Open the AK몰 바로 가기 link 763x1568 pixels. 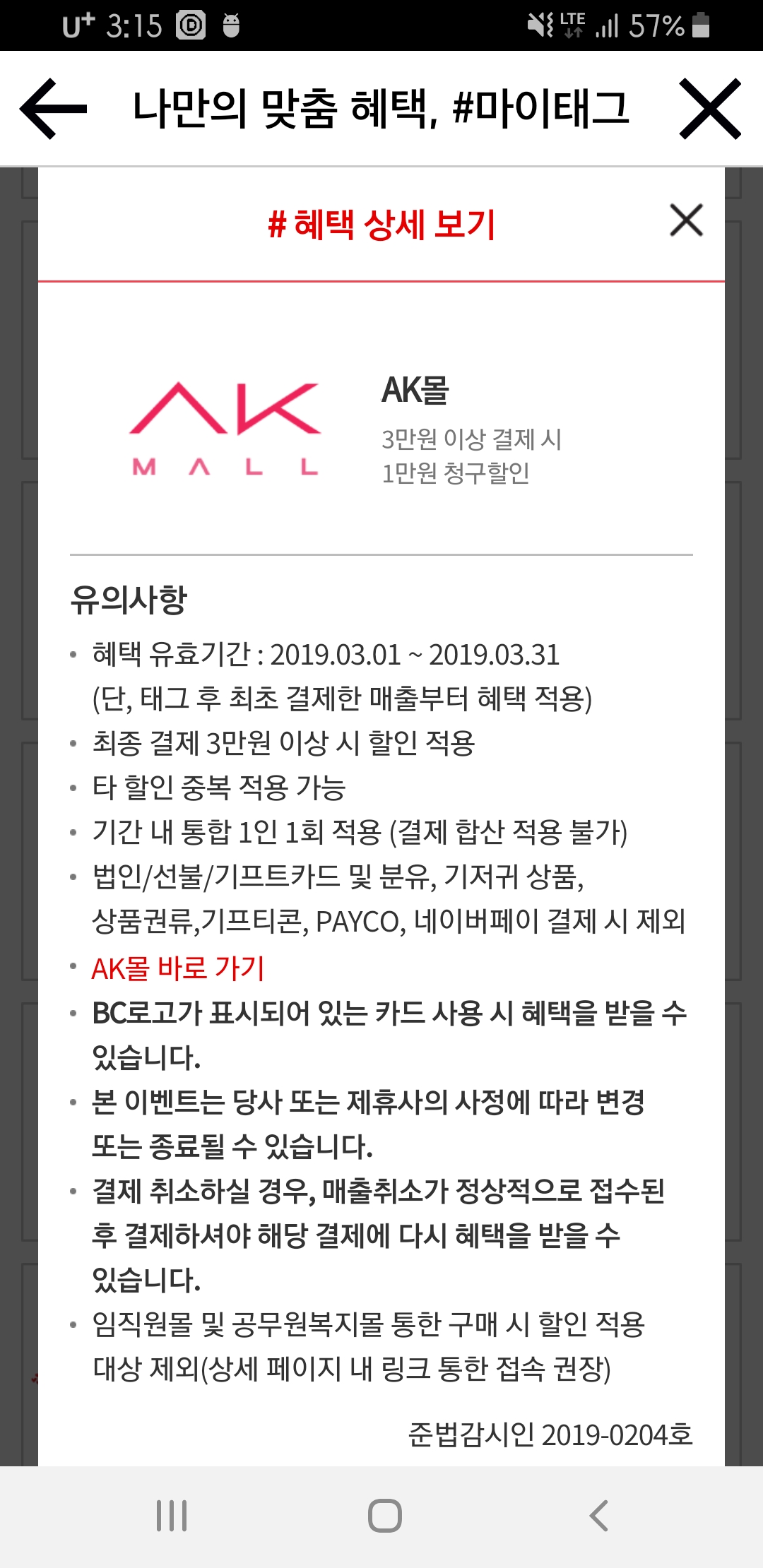(x=178, y=968)
